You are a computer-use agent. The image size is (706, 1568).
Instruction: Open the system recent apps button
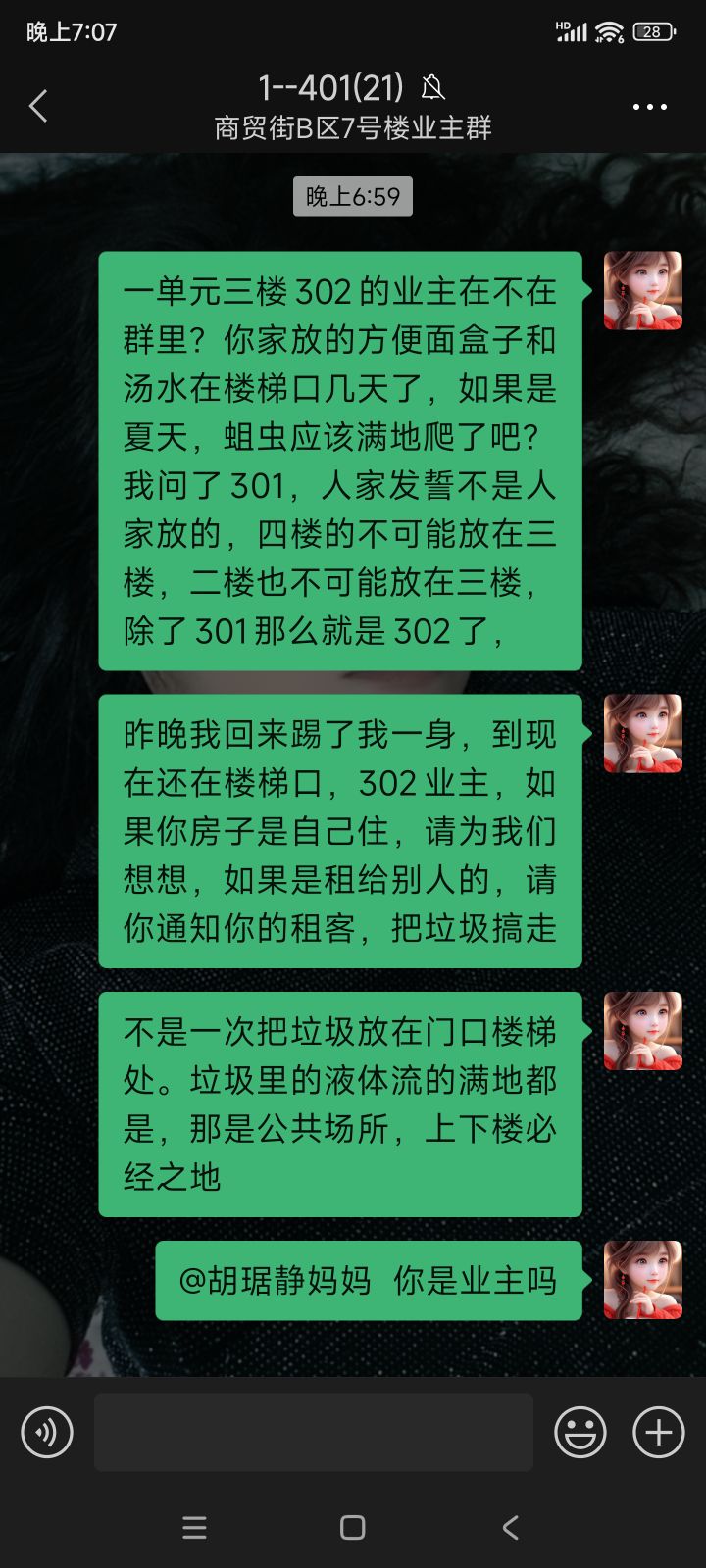pos(195,1527)
